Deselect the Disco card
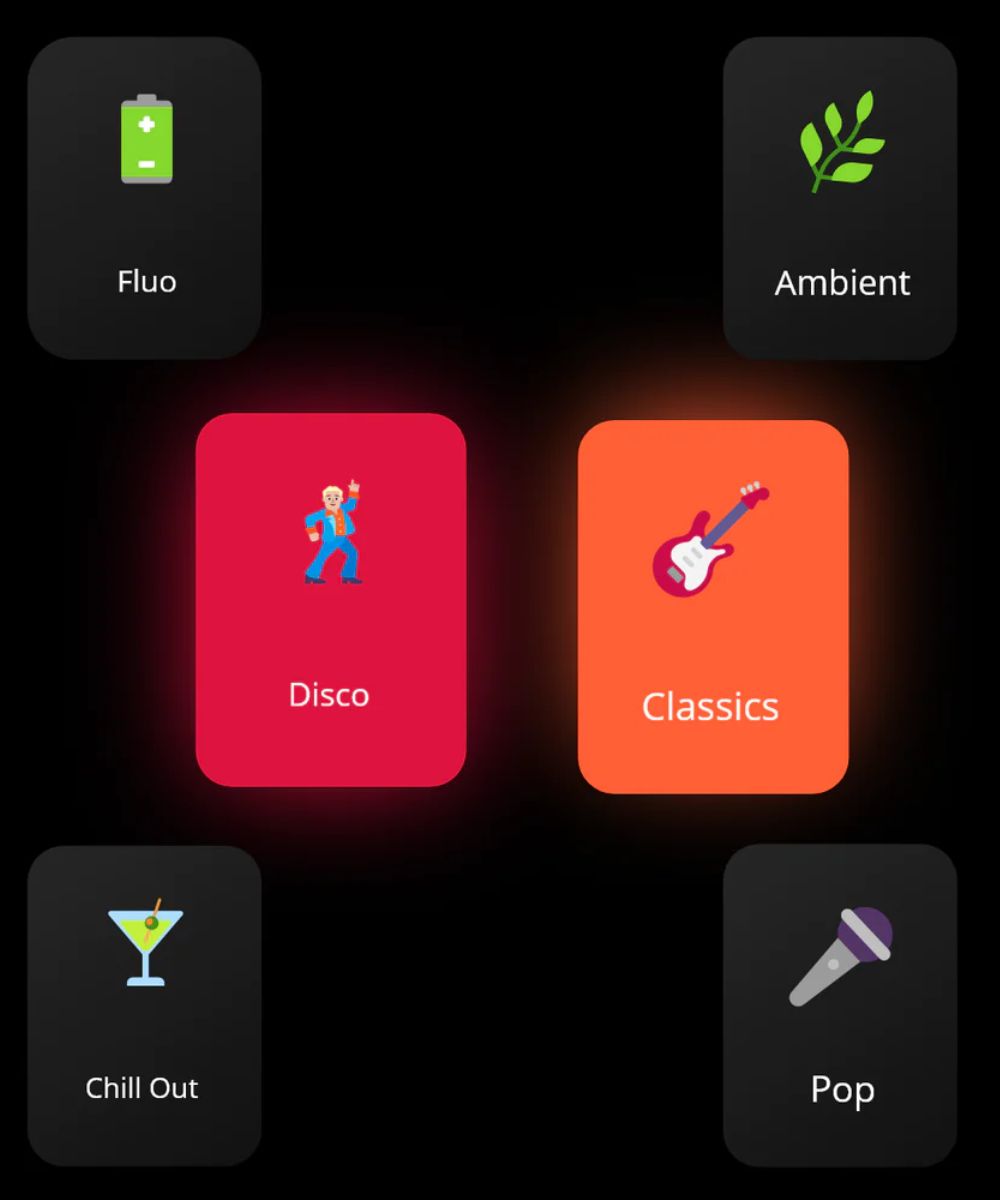Viewport: 1000px width, 1200px height. [x=331, y=600]
